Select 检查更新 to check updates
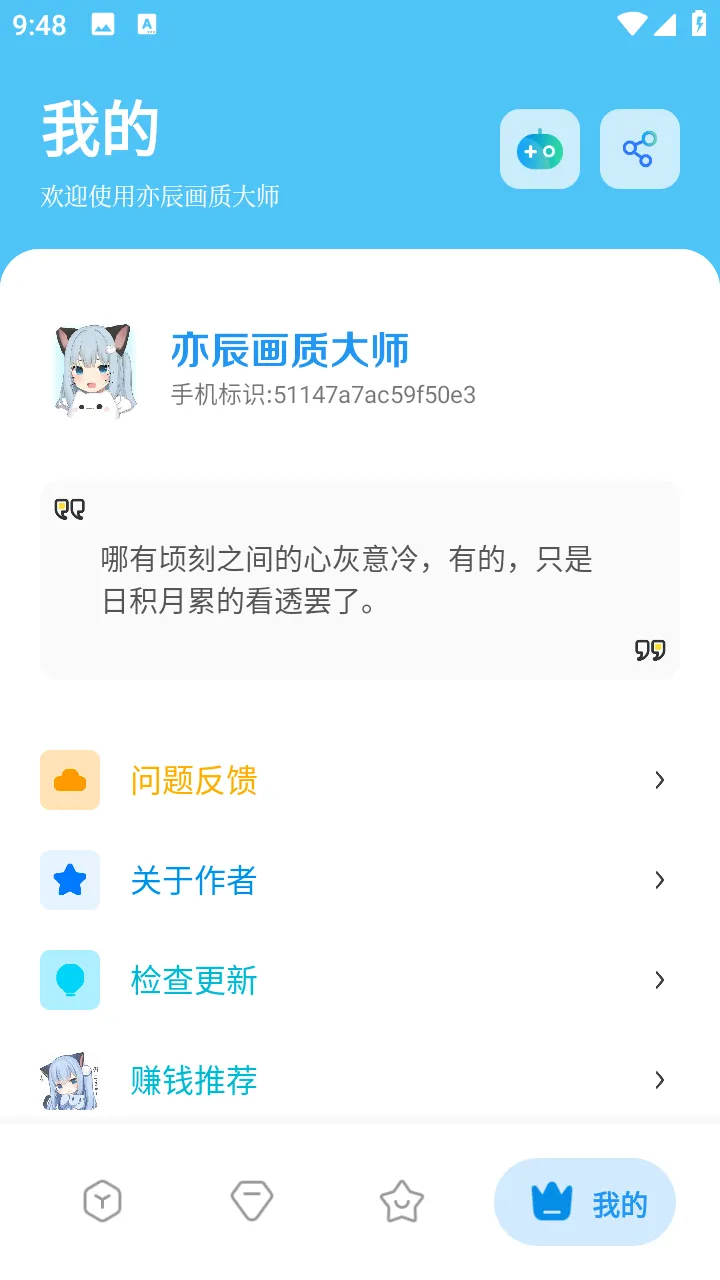Viewport: 720px width, 1280px height. pyautogui.click(x=360, y=980)
